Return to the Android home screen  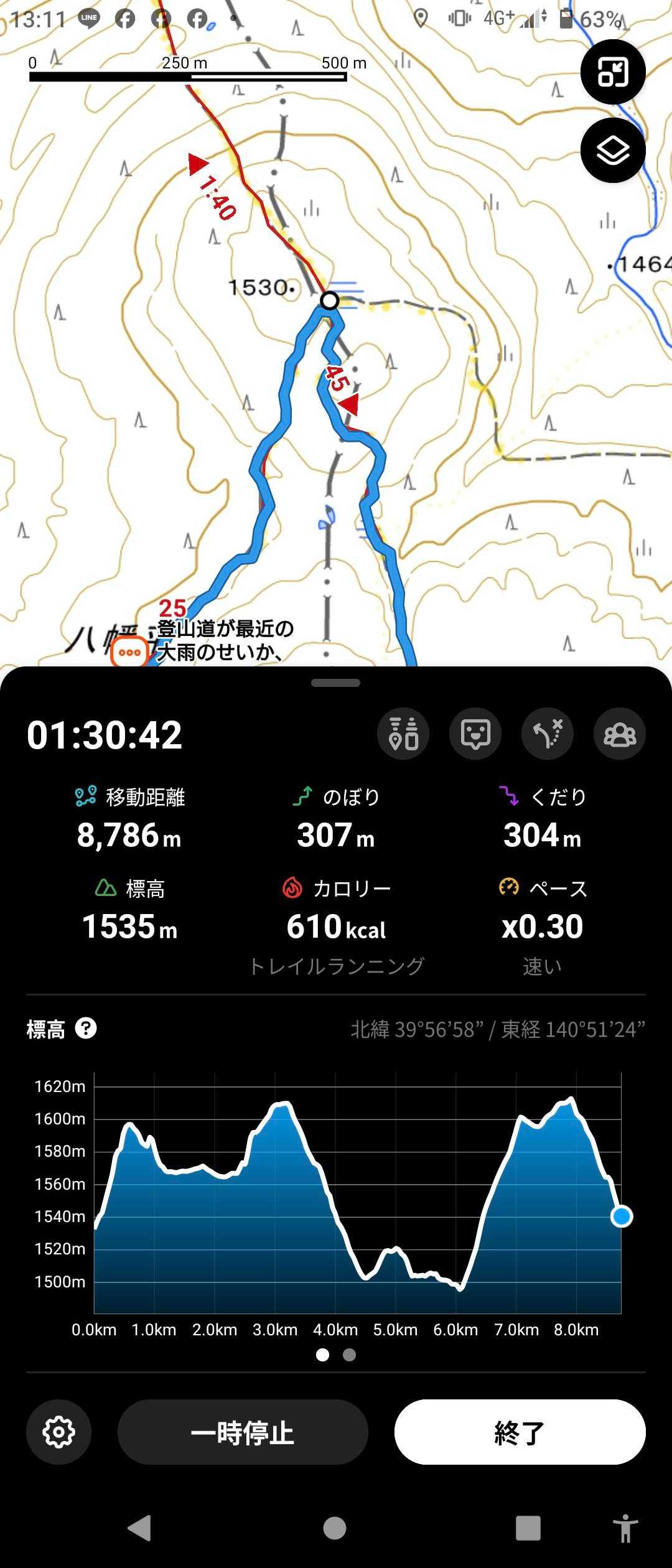pyautogui.click(x=335, y=1528)
